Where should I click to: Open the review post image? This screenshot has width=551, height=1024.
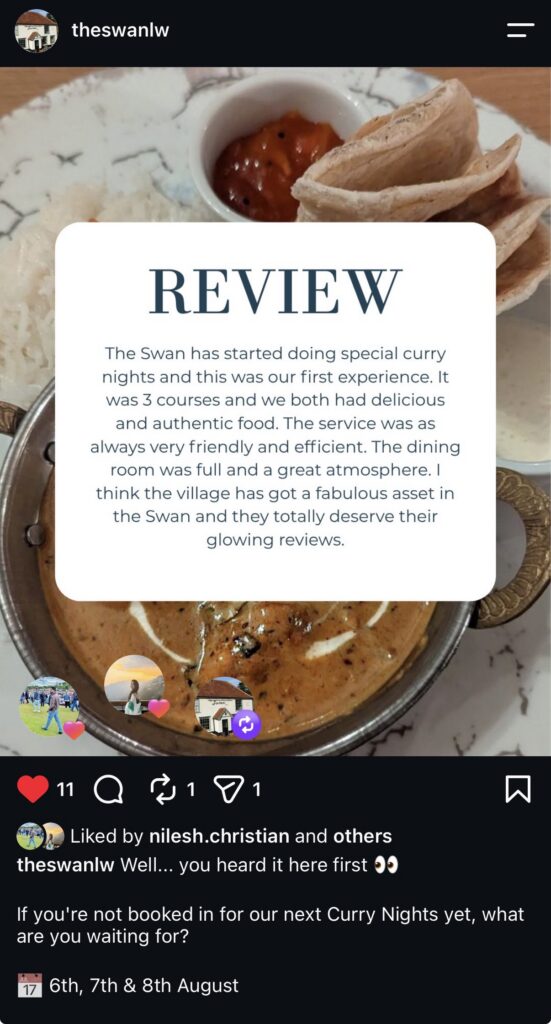point(276,411)
